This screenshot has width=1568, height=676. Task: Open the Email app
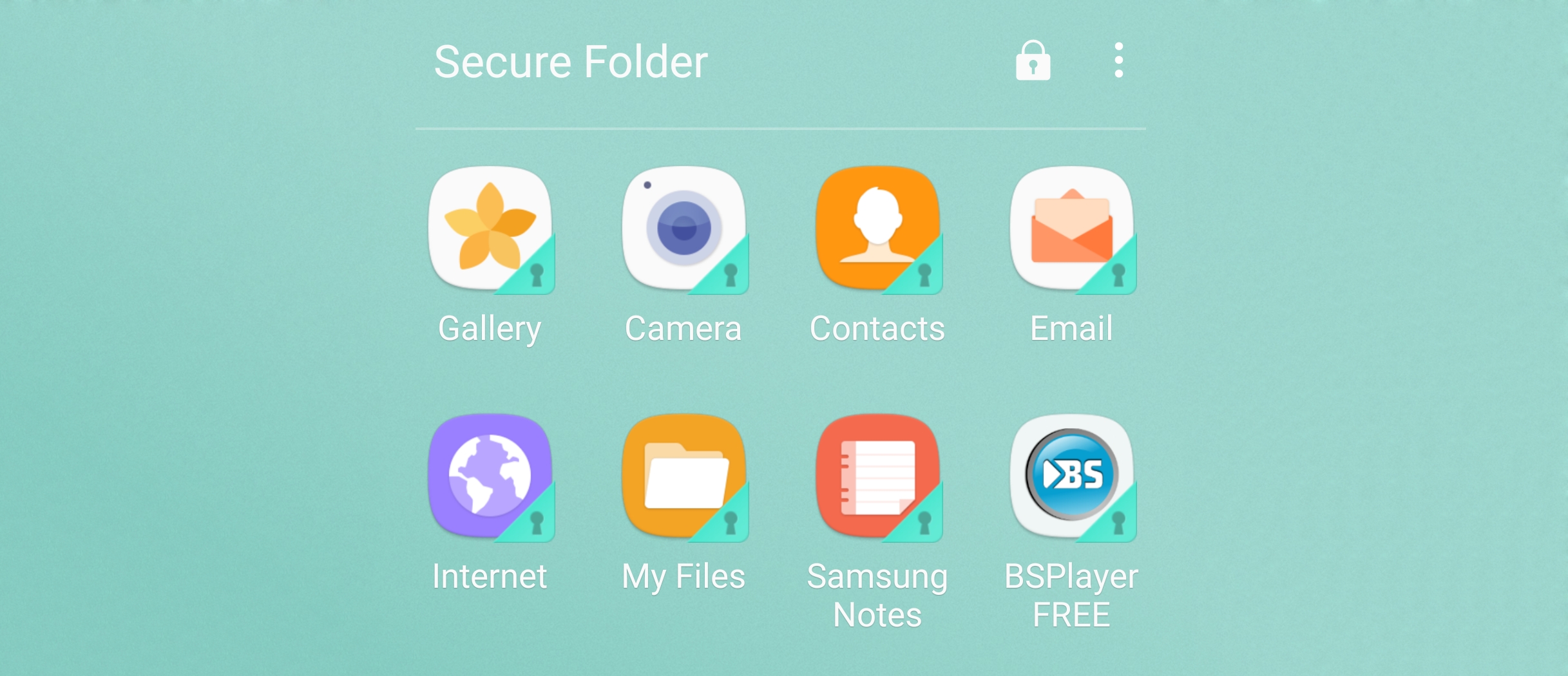click(1071, 229)
